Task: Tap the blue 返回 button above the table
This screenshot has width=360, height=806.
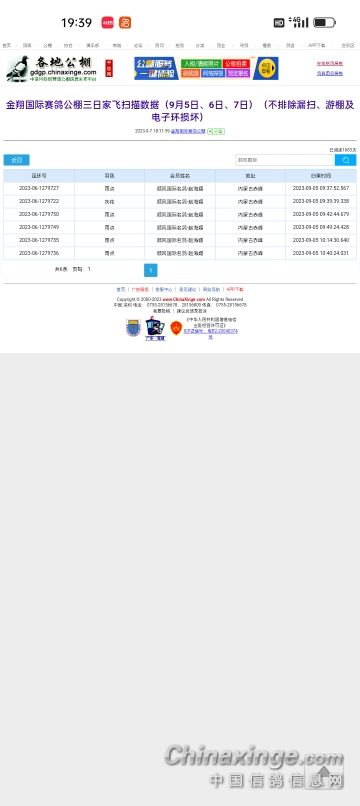Action: click(16, 160)
